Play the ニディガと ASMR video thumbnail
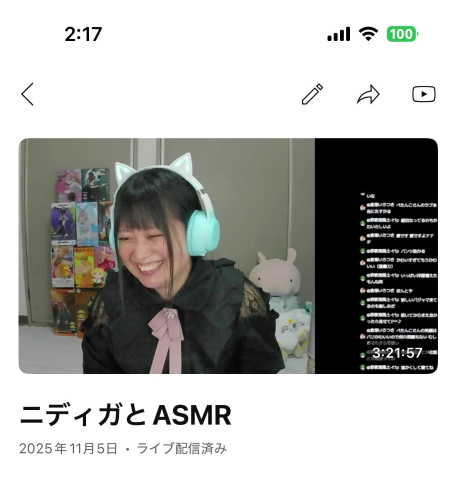 tap(228, 256)
